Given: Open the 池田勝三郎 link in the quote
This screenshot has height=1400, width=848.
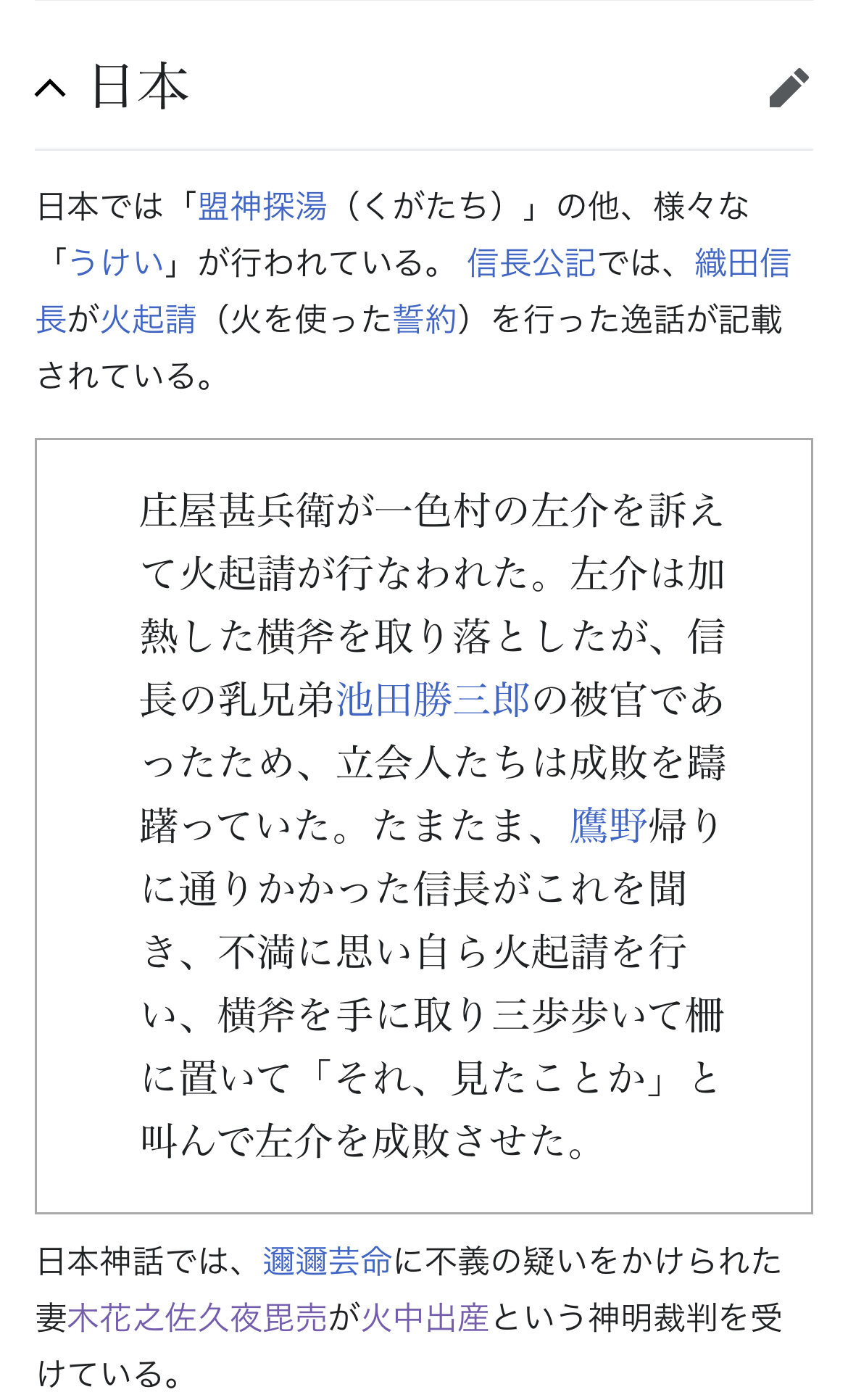Looking at the screenshot, I should (433, 700).
